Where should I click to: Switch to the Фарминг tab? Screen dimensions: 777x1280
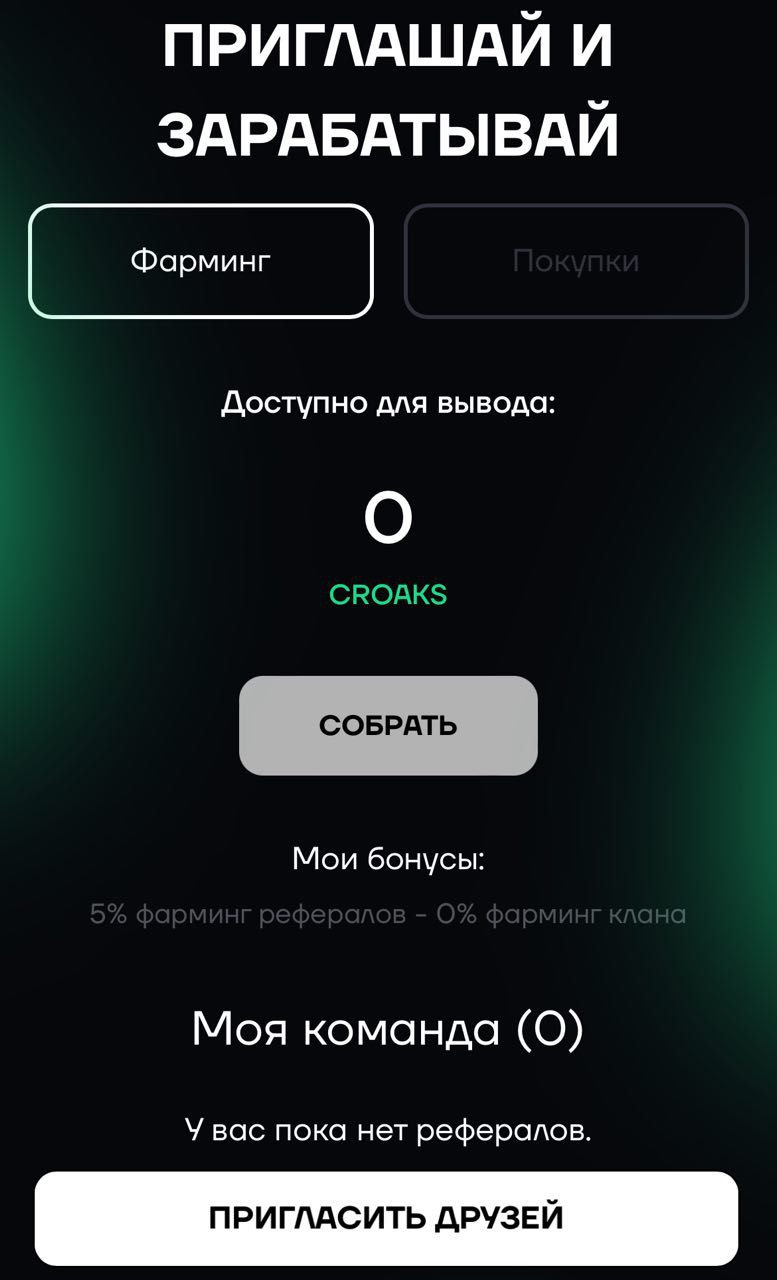[x=201, y=261]
